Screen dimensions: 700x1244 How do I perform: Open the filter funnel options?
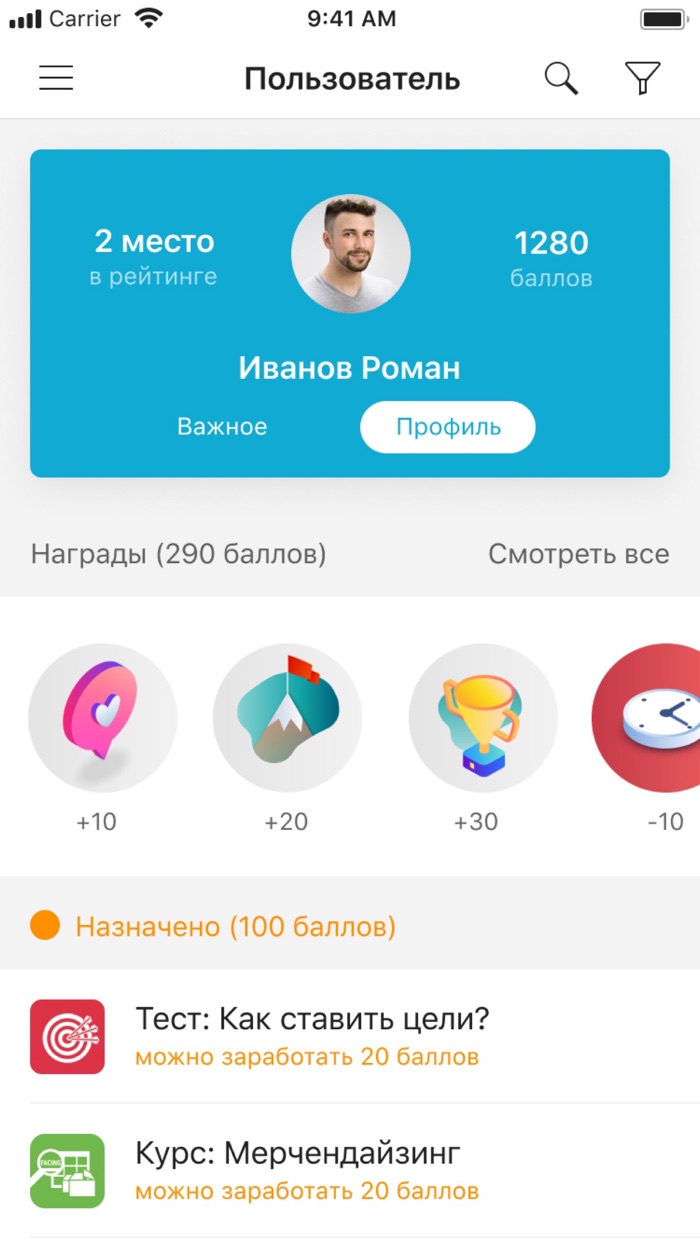(x=642, y=78)
